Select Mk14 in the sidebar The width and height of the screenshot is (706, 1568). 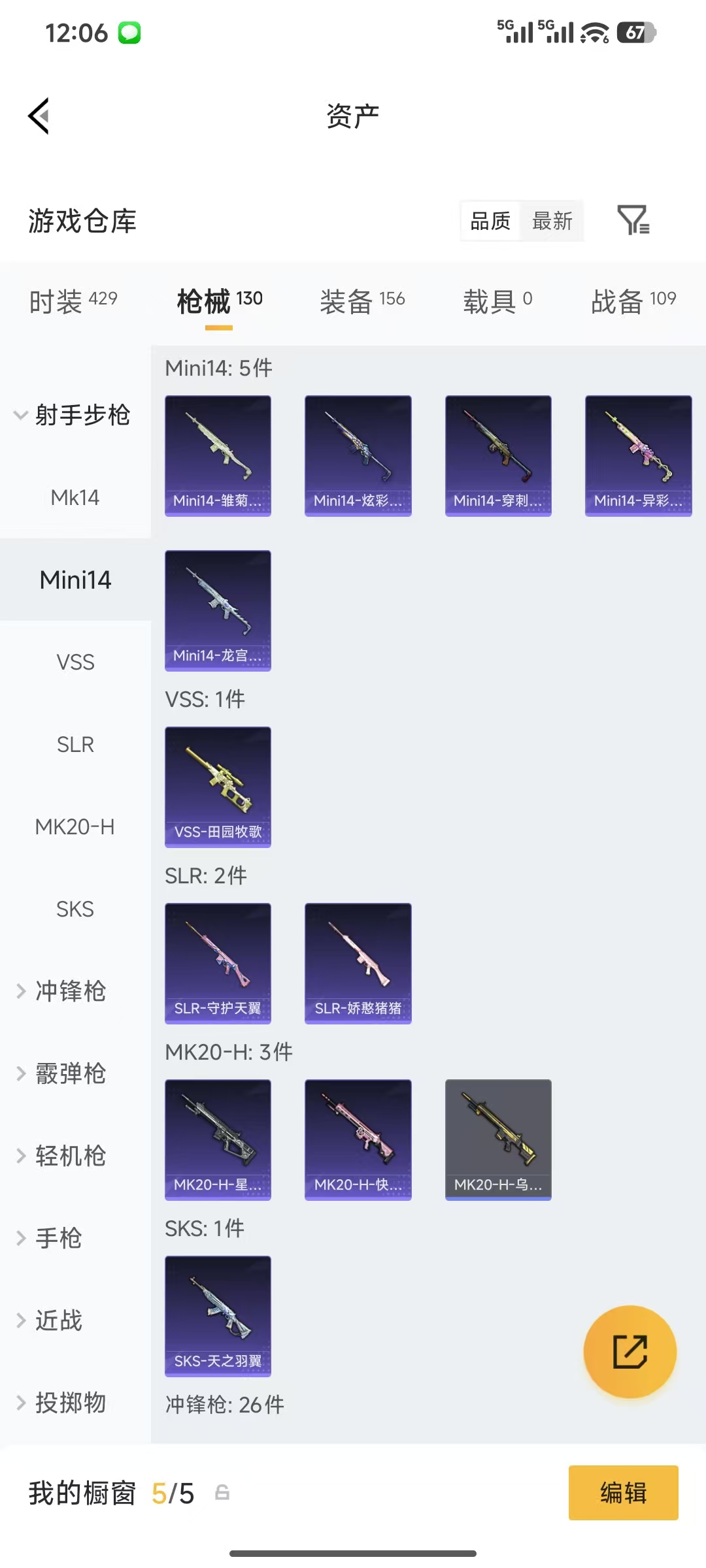[75, 498]
